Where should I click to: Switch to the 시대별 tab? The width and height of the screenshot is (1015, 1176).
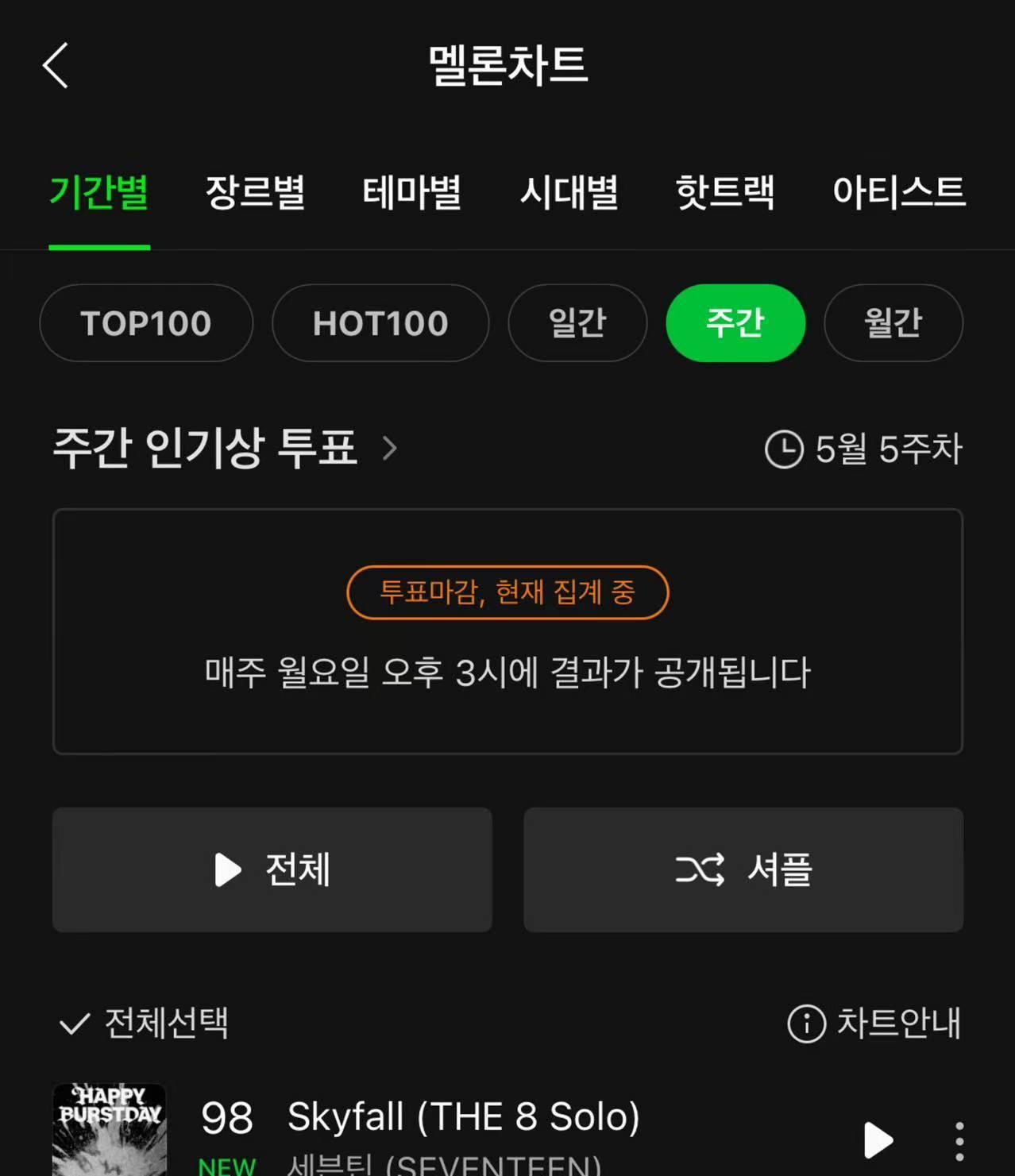tap(569, 192)
